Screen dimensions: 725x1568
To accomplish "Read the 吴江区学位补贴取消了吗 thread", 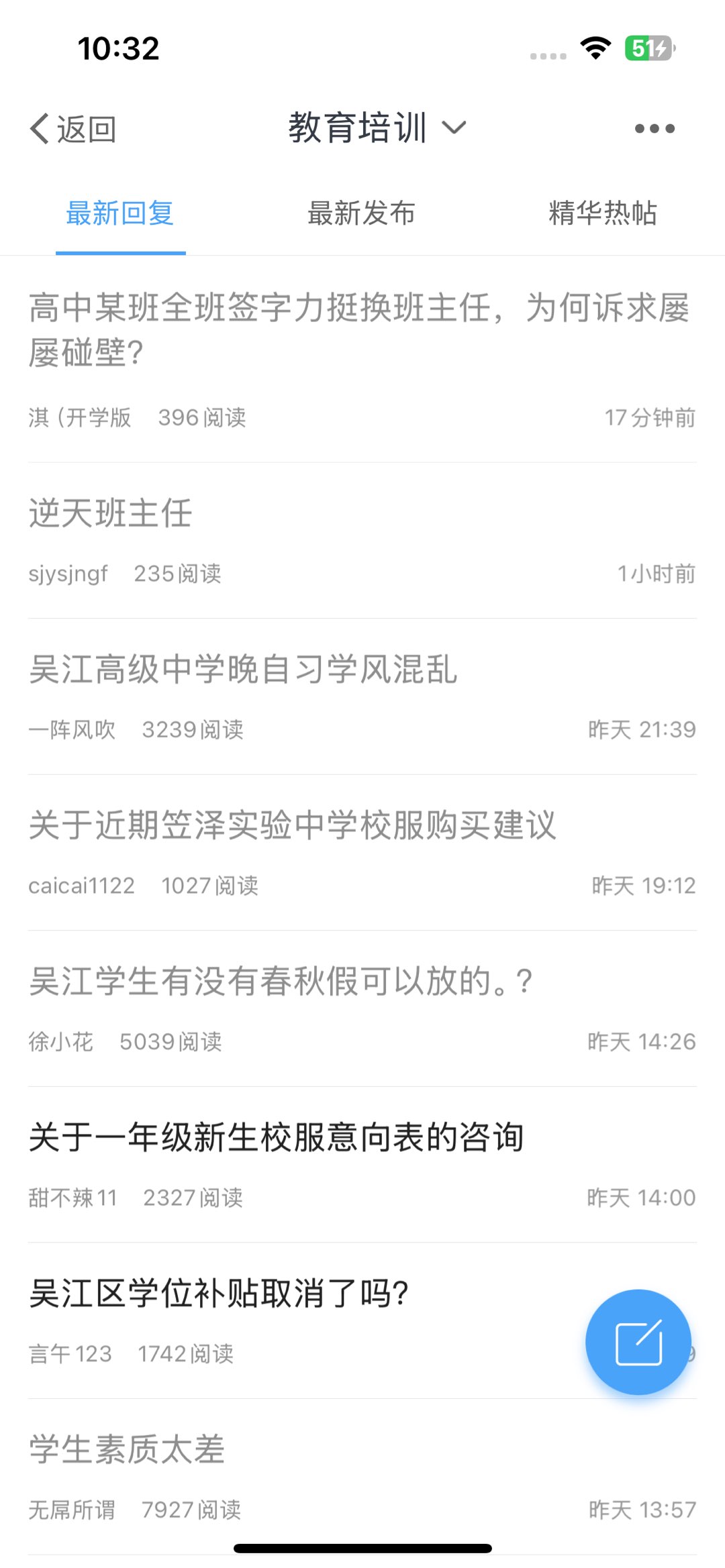I will (219, 1293).
